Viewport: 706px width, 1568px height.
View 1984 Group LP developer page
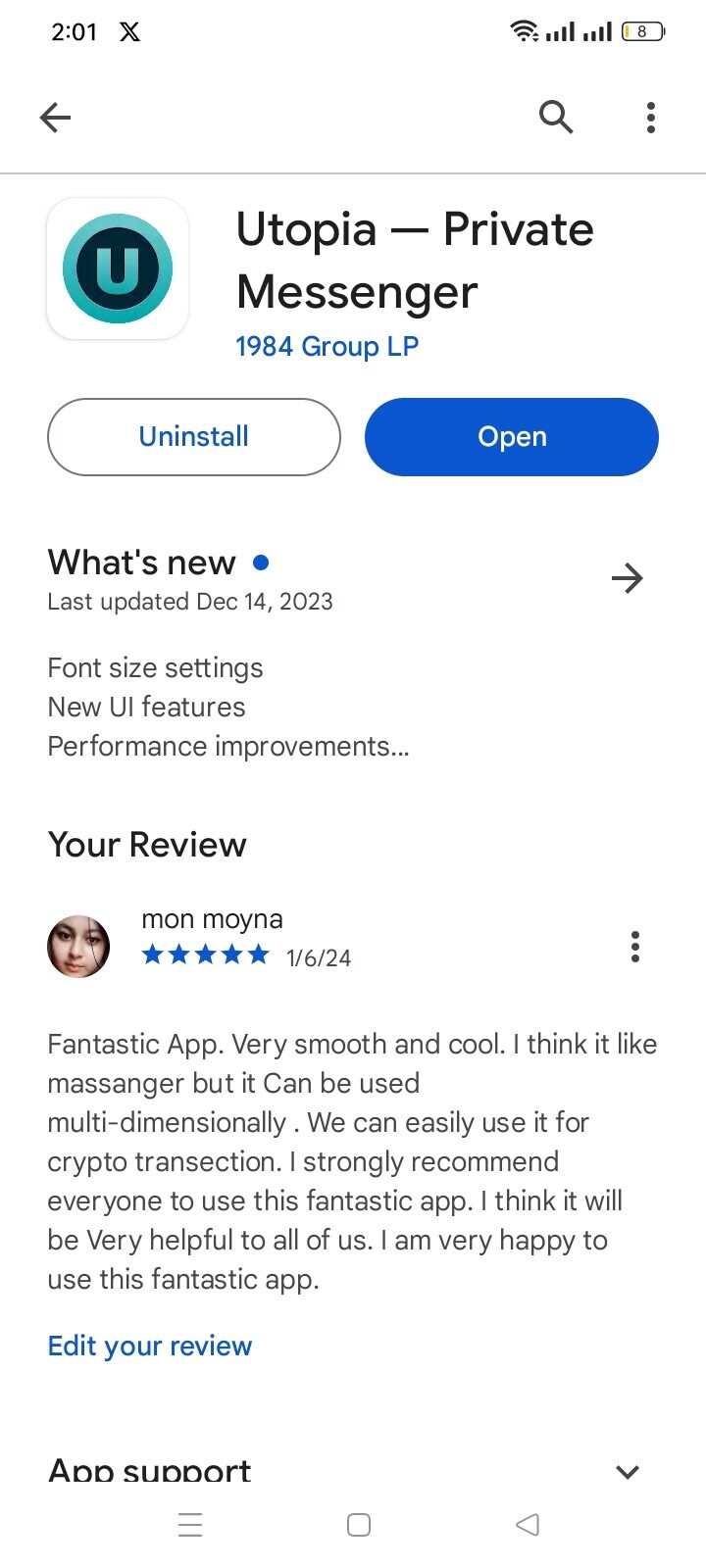click(x=327, y=346)
